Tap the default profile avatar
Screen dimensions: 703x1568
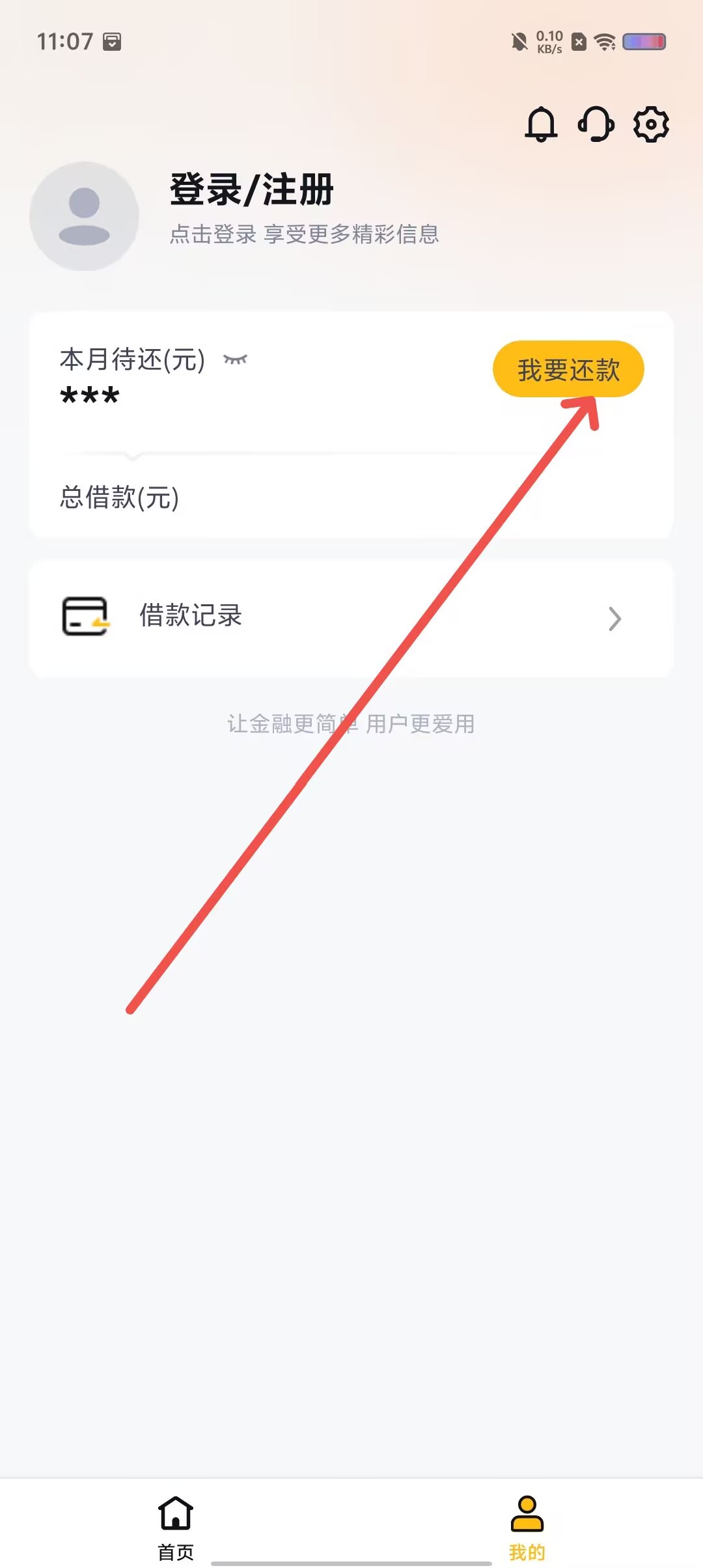pyautogui.click(x=85, y=216)
